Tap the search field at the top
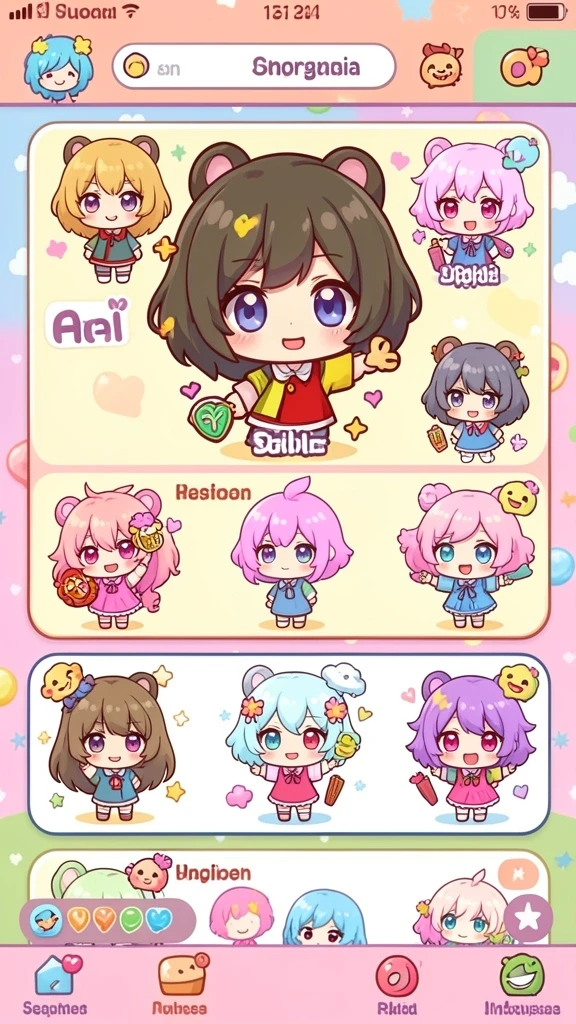 pyautogui.click(x=254, y=66)
